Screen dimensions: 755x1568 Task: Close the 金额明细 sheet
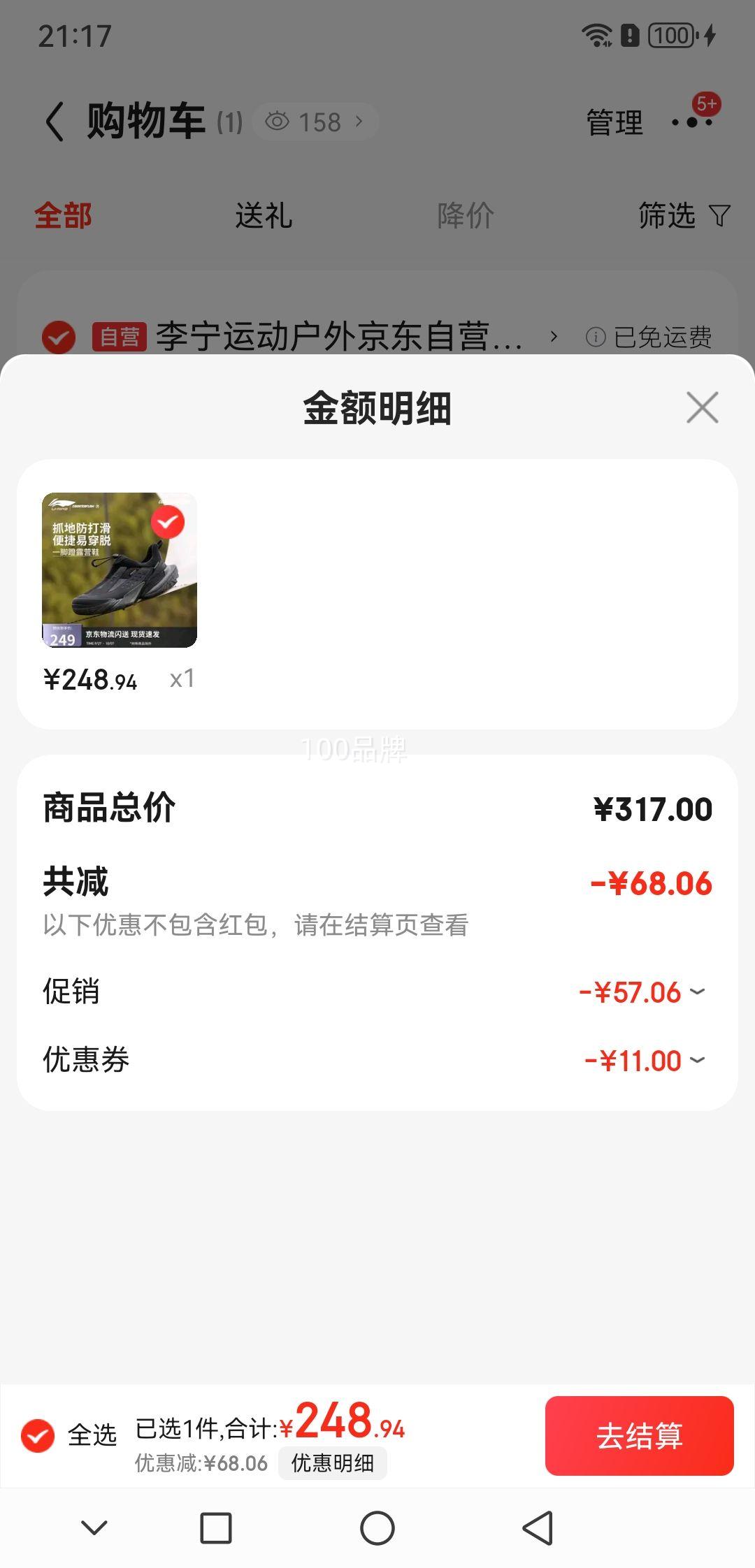[702, 407]
